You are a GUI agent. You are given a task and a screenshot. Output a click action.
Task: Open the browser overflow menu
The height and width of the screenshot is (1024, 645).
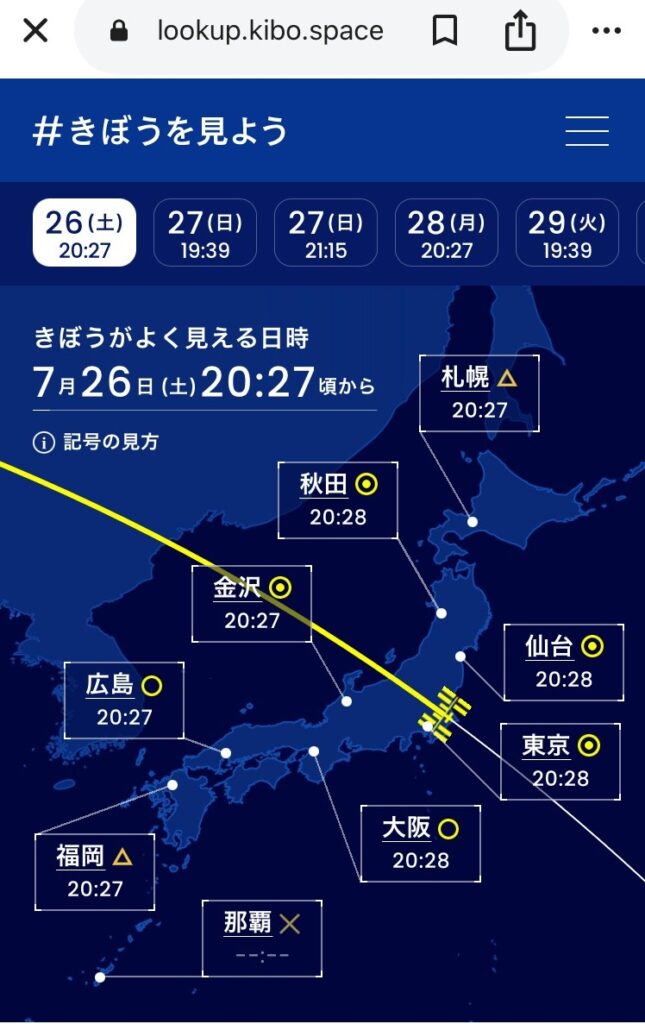606,31
